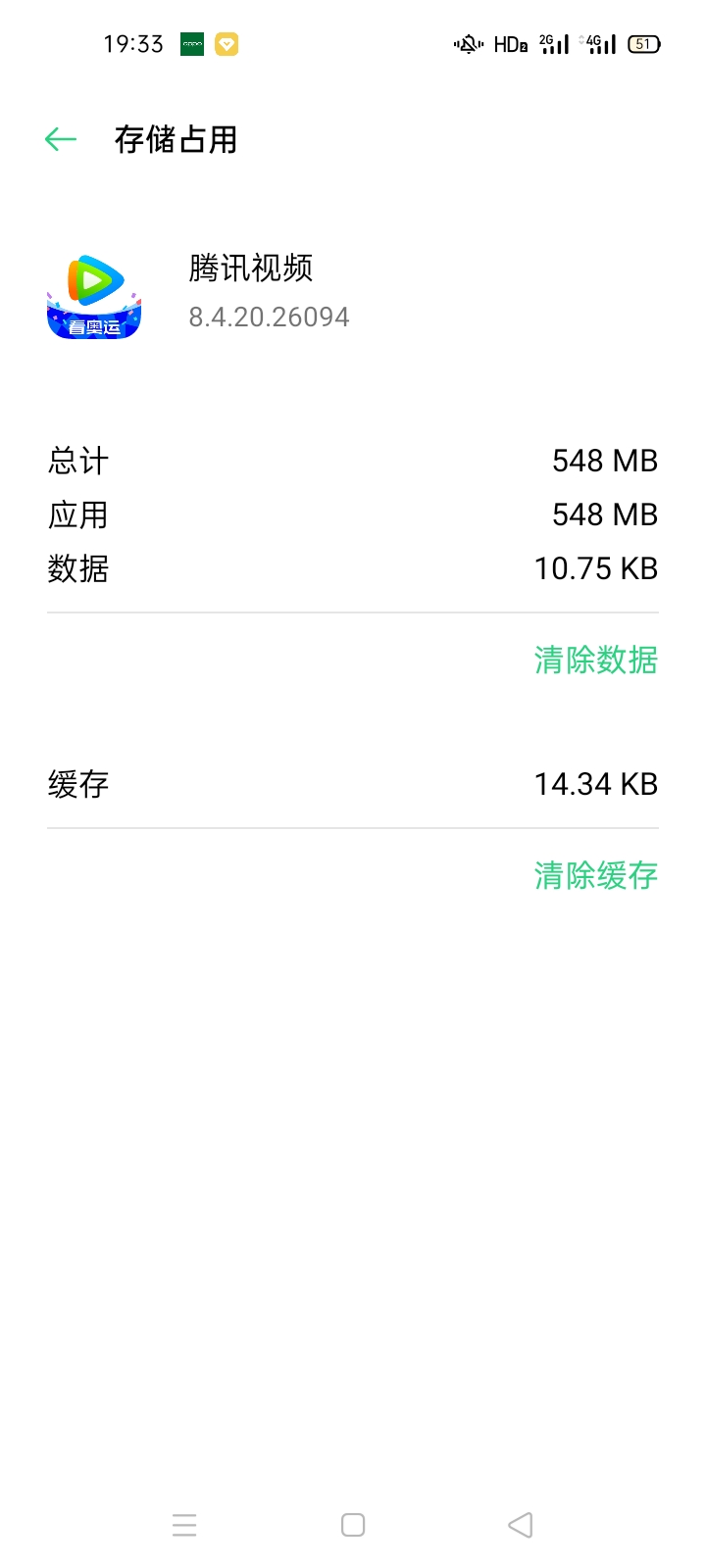Select the back arrow at top left
Screen dimensions: 706x1568
coord(60,139)
